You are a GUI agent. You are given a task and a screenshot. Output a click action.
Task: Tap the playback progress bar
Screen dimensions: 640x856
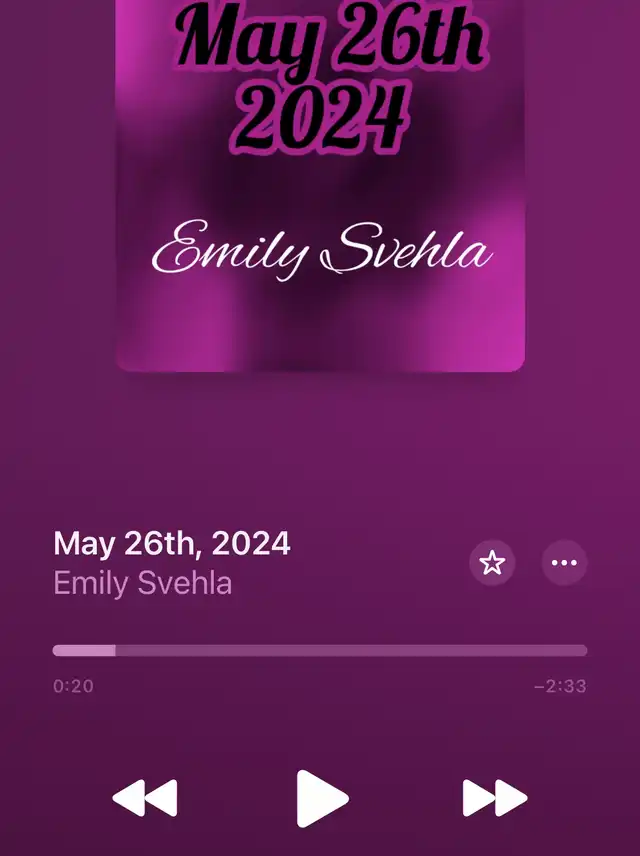(x=320, y=650)
